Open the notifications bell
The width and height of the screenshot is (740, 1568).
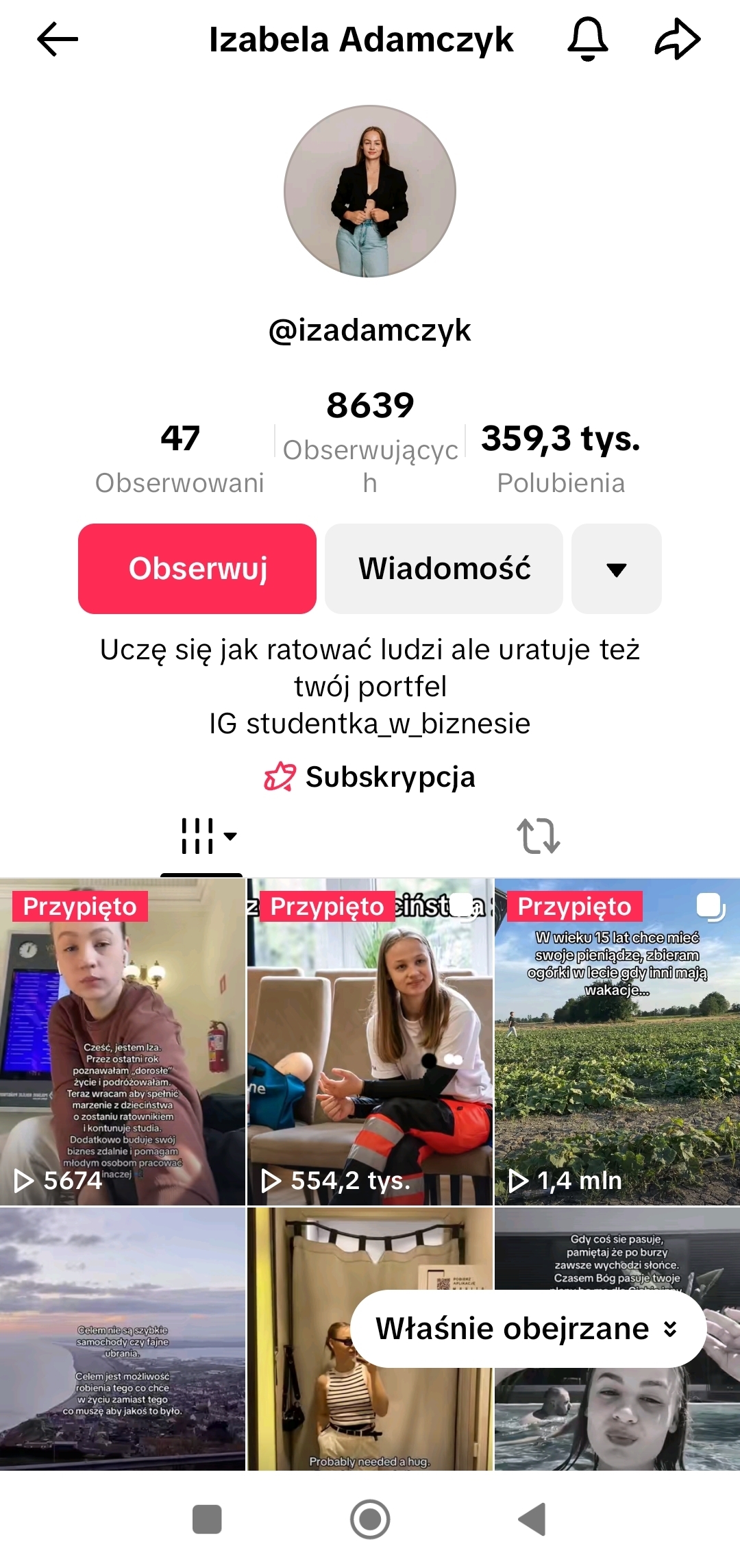tap(587, 40)
